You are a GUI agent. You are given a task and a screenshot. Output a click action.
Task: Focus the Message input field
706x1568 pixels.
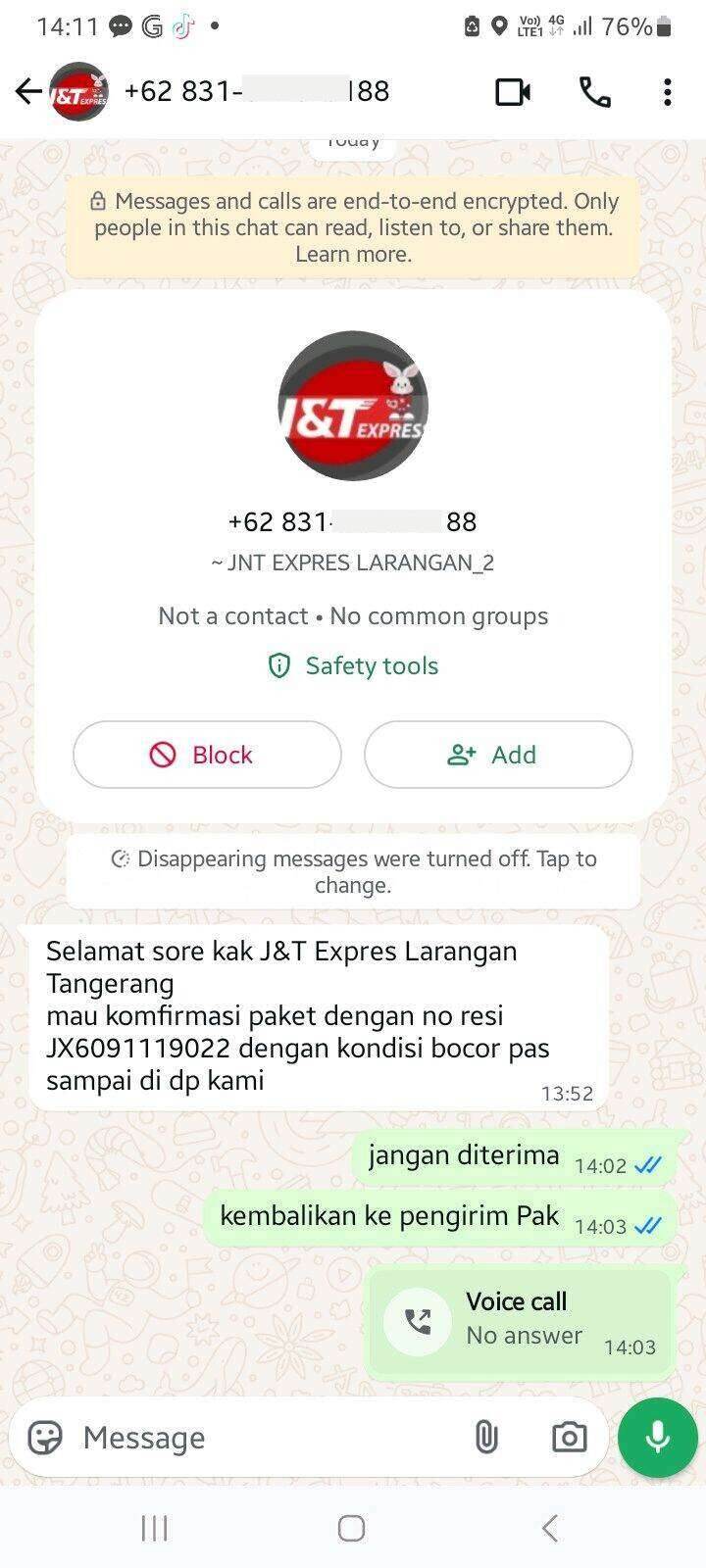(x=265, y=1438)
